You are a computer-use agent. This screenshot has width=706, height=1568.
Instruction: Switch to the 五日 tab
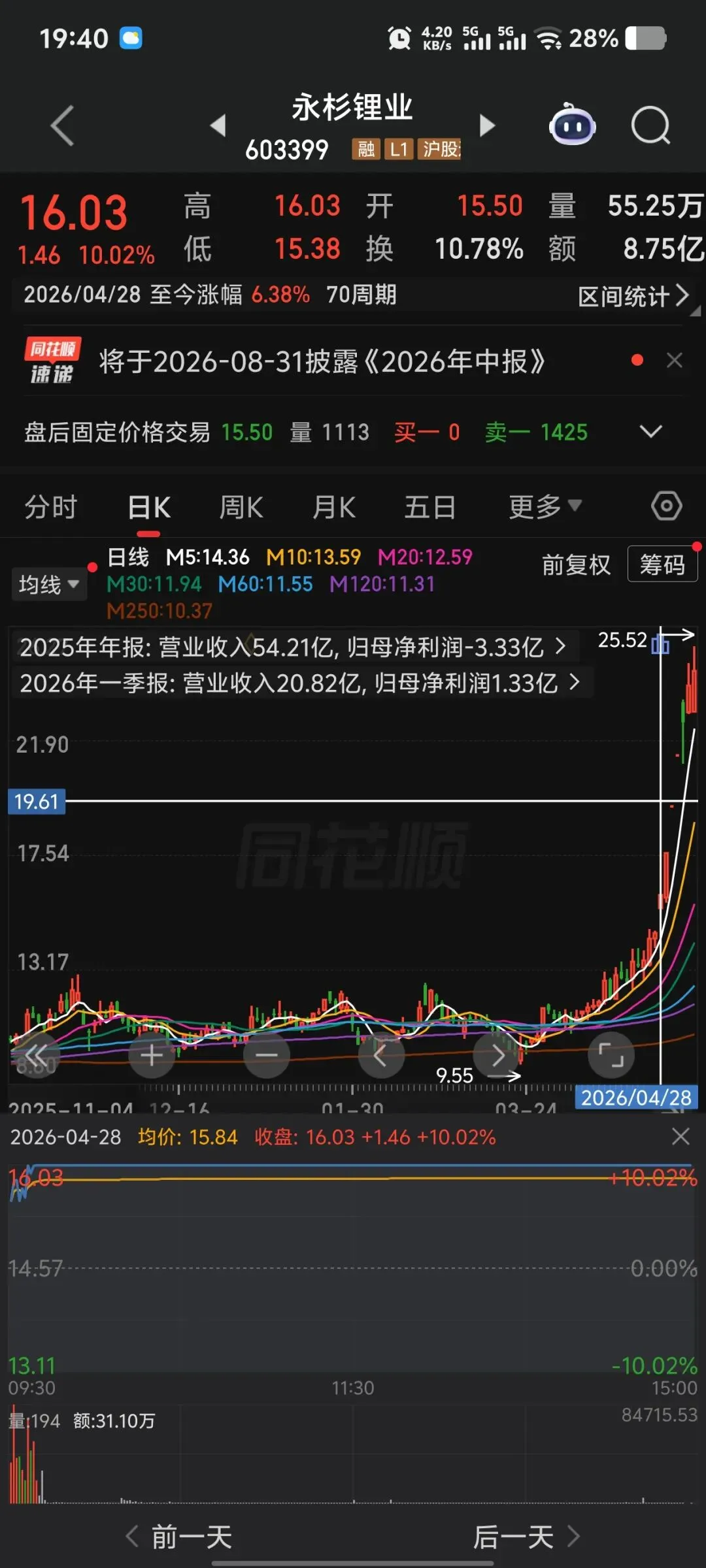(x=429, y=507)
